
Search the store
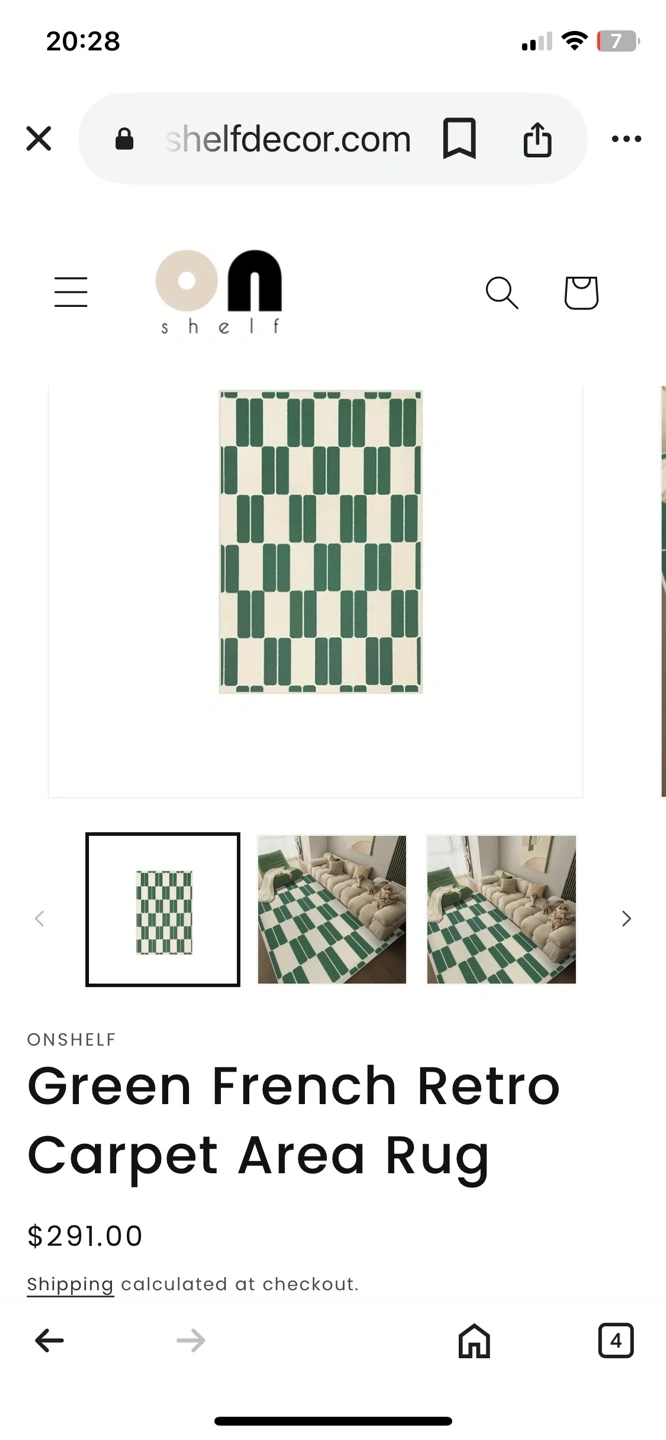point(501,293)
